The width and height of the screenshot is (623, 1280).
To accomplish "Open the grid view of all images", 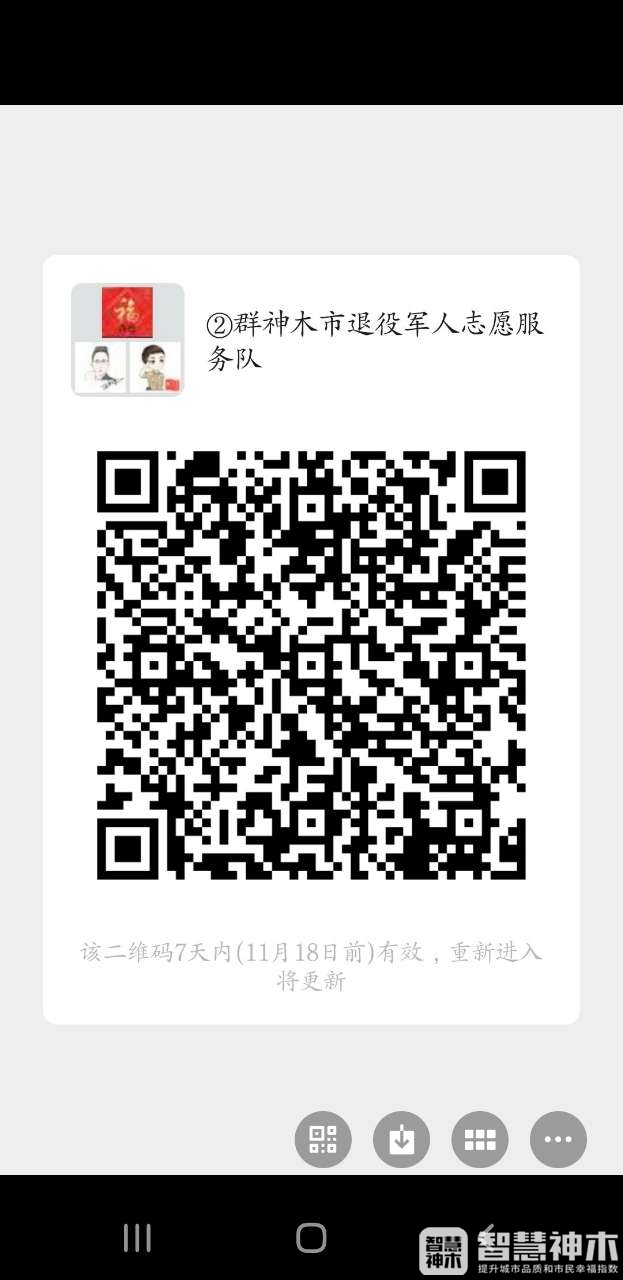I will click(480, 1139).
